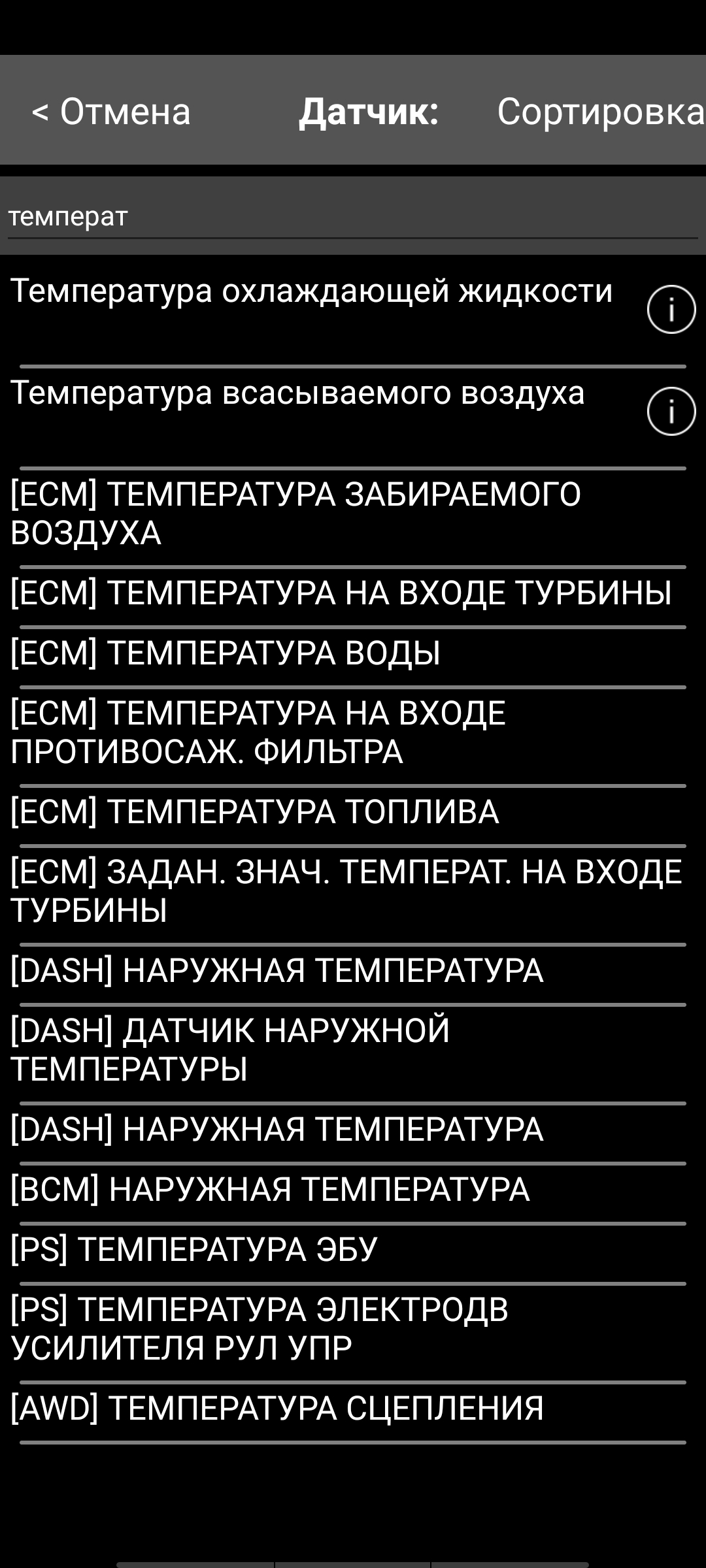Choose [ECM] ЗАДАН. ЗНАЧ. ТЕМПЕРАТ. НА ВХОДЕ ТУРБИНЫ
The width and height of the screenshot is (706, 1568).
point(353,891)
